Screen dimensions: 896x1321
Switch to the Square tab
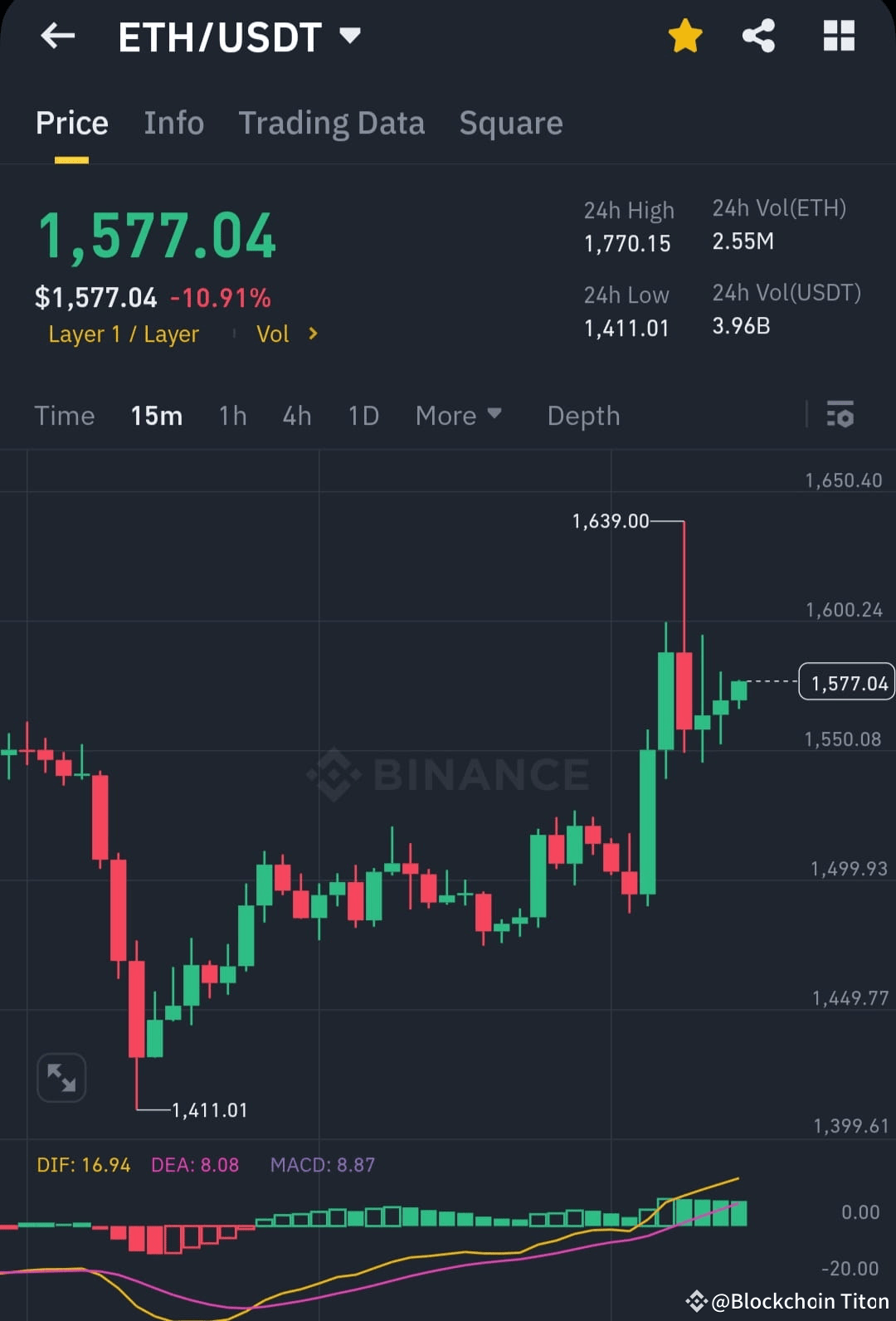click(x=511, y=123)
